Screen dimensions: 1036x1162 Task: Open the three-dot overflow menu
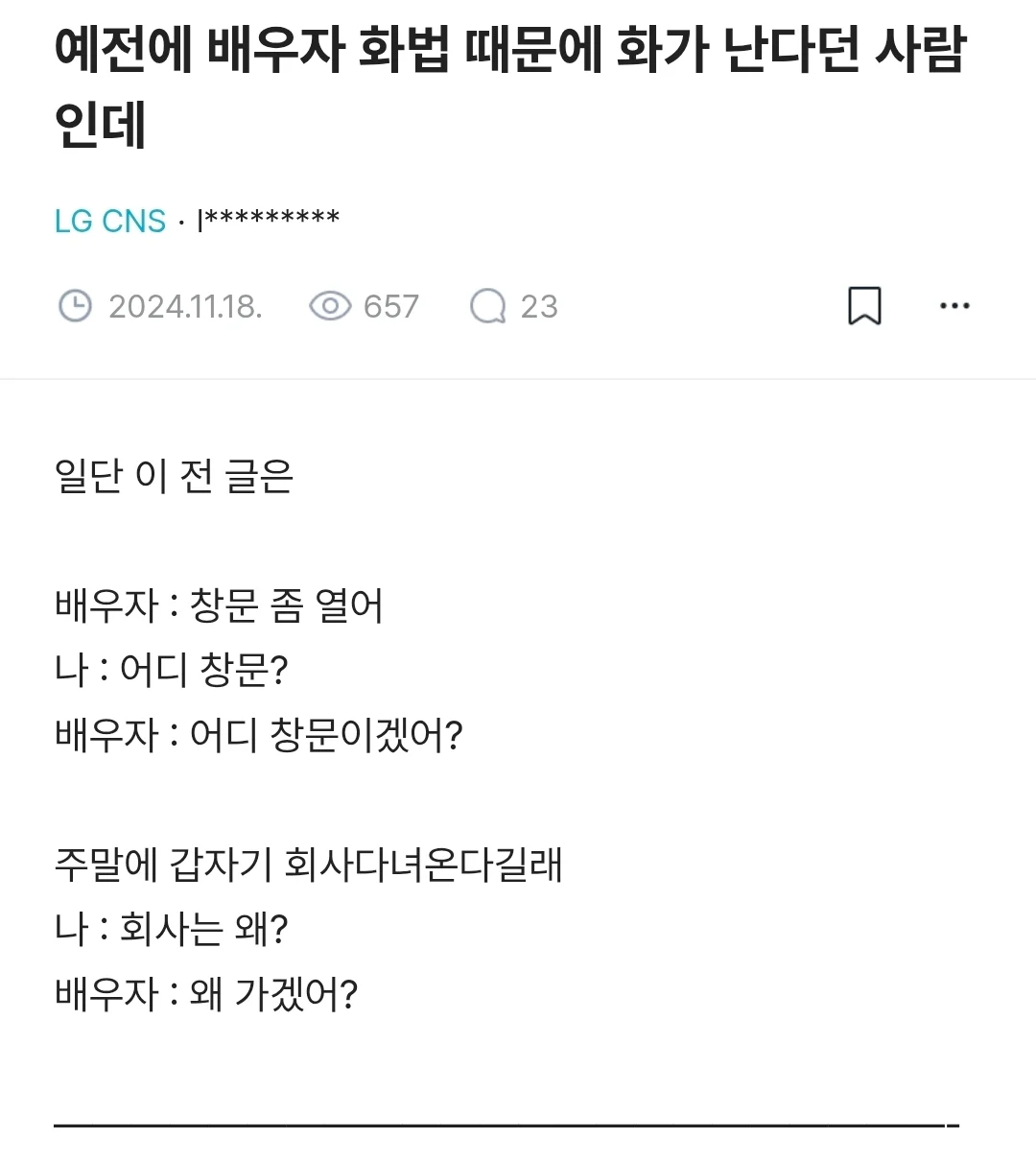click(954, 306)
